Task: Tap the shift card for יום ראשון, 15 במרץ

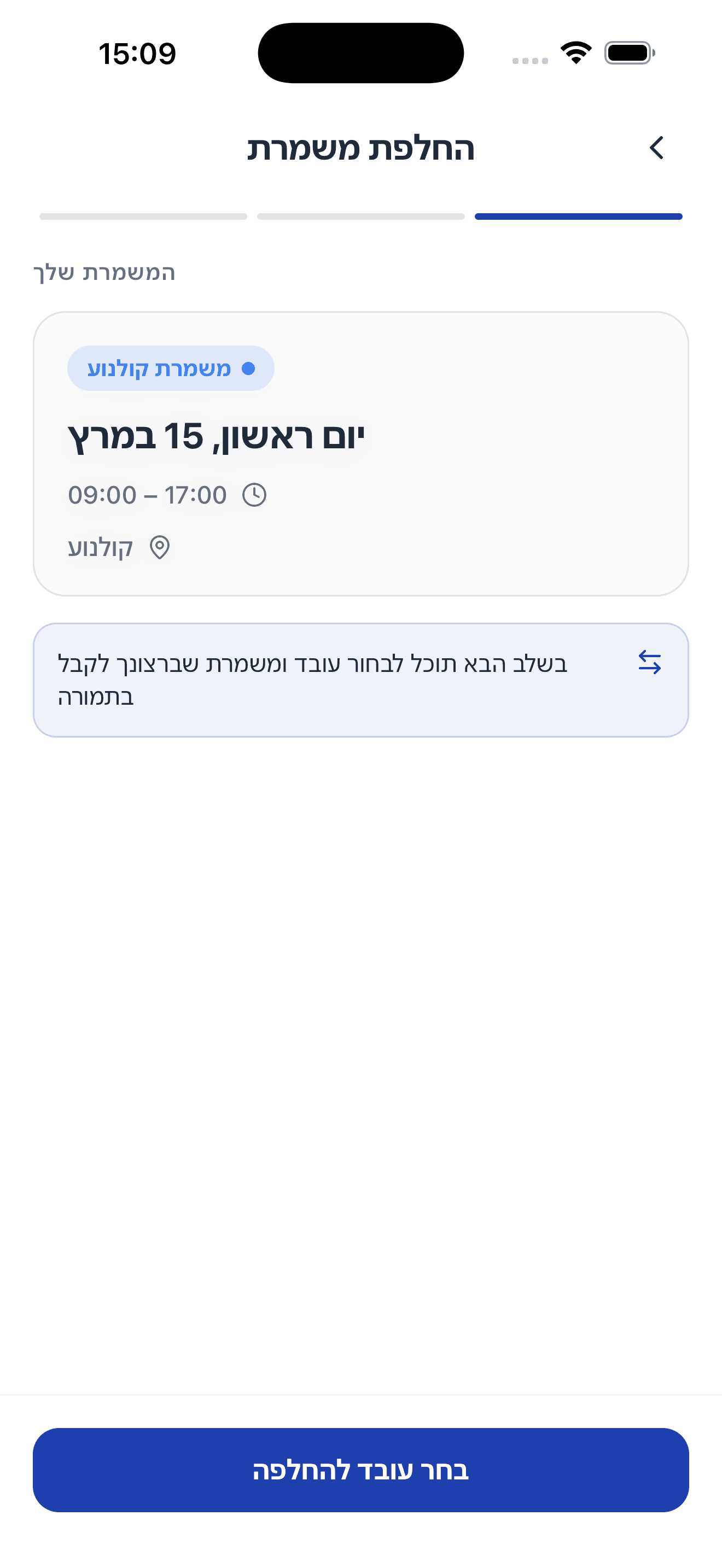Action: tap(361, 453)
